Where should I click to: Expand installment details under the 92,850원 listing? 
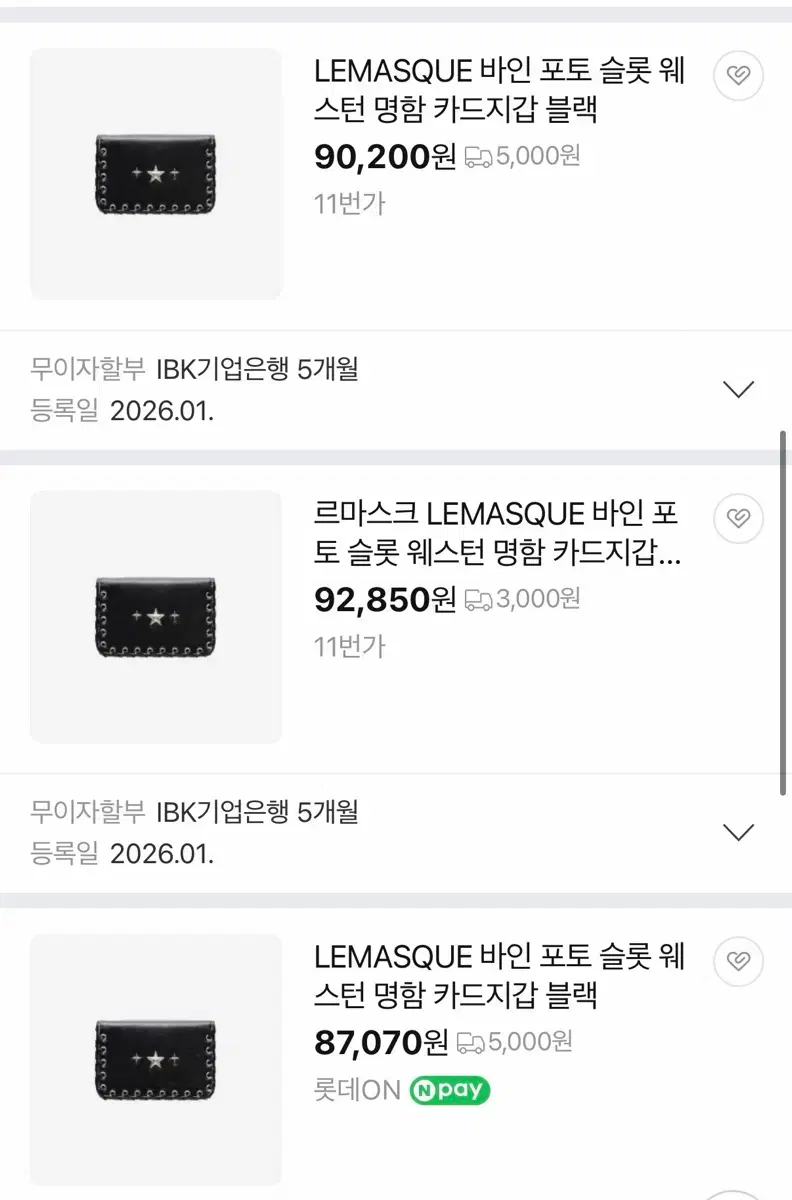click(738, 832)
